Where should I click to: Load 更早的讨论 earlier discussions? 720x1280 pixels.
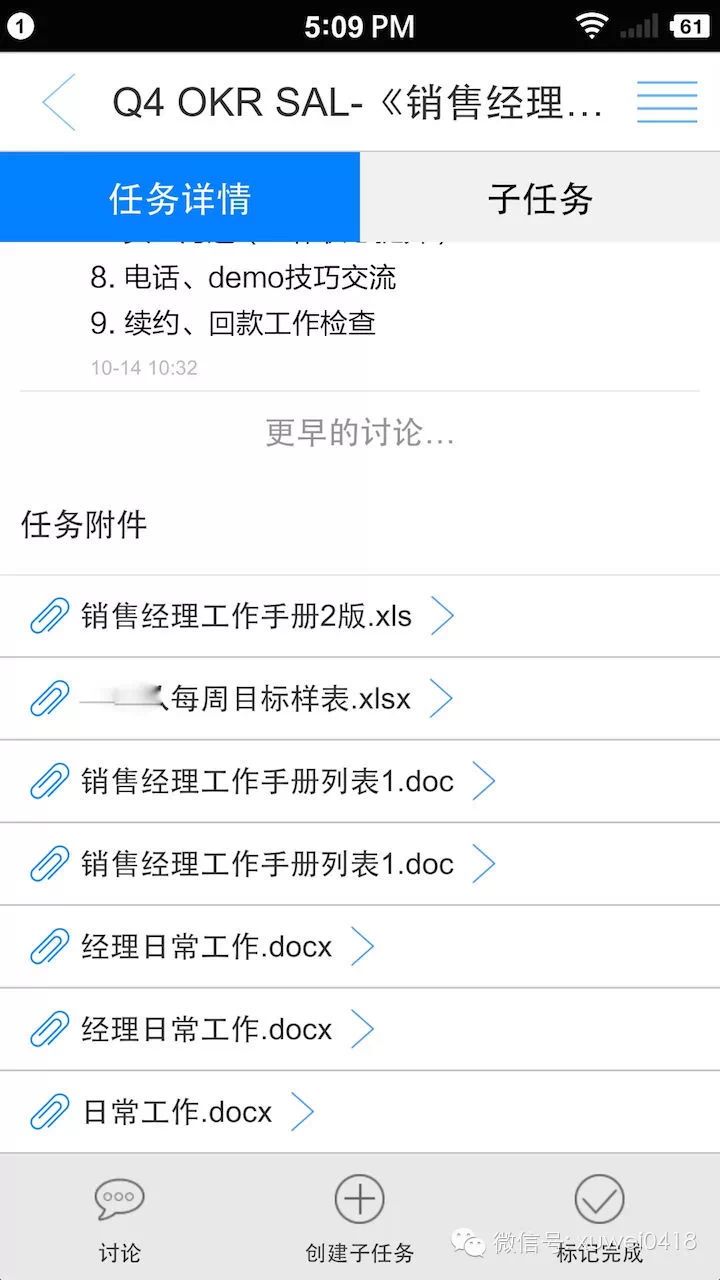point(360,432)
